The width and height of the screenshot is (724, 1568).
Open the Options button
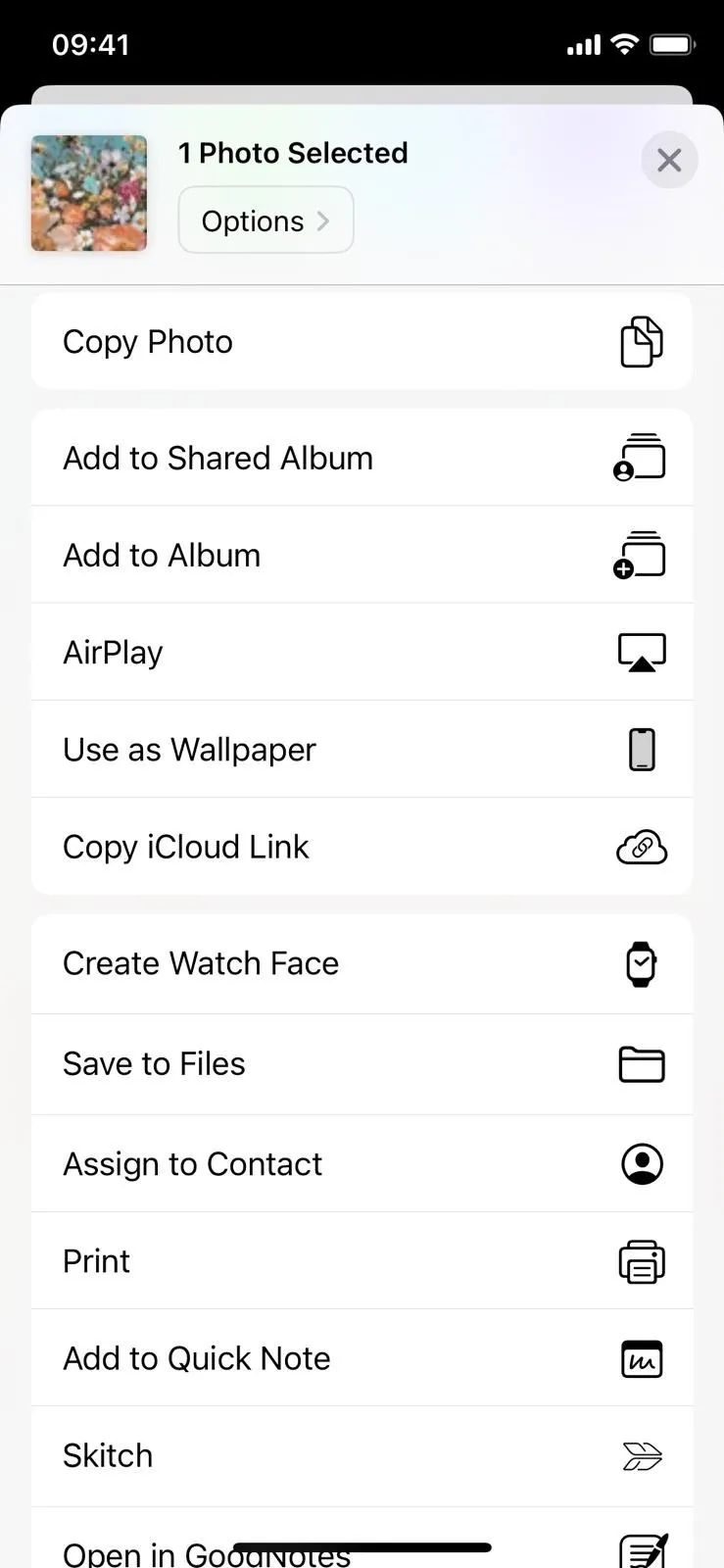[265, 220]
